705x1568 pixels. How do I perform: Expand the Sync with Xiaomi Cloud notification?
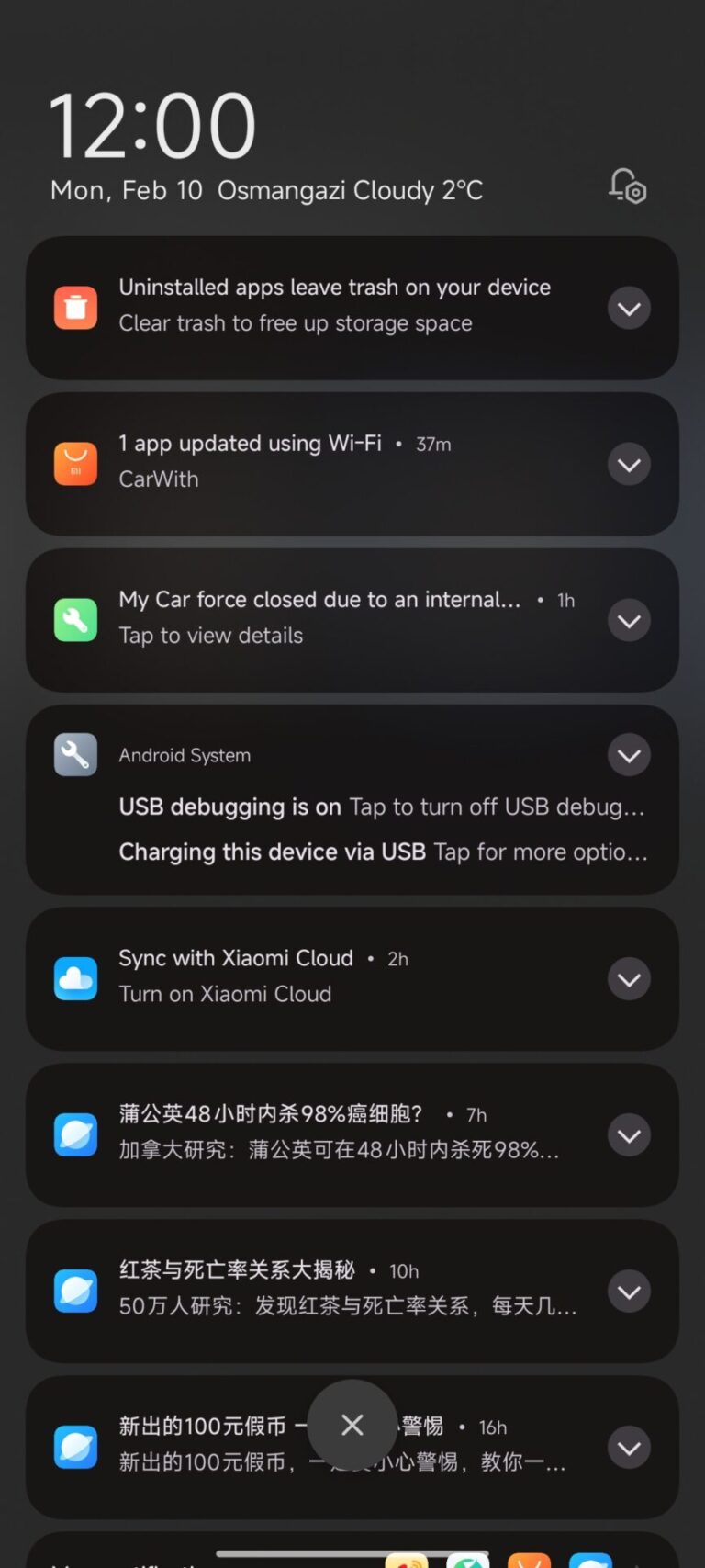[629, 978]
